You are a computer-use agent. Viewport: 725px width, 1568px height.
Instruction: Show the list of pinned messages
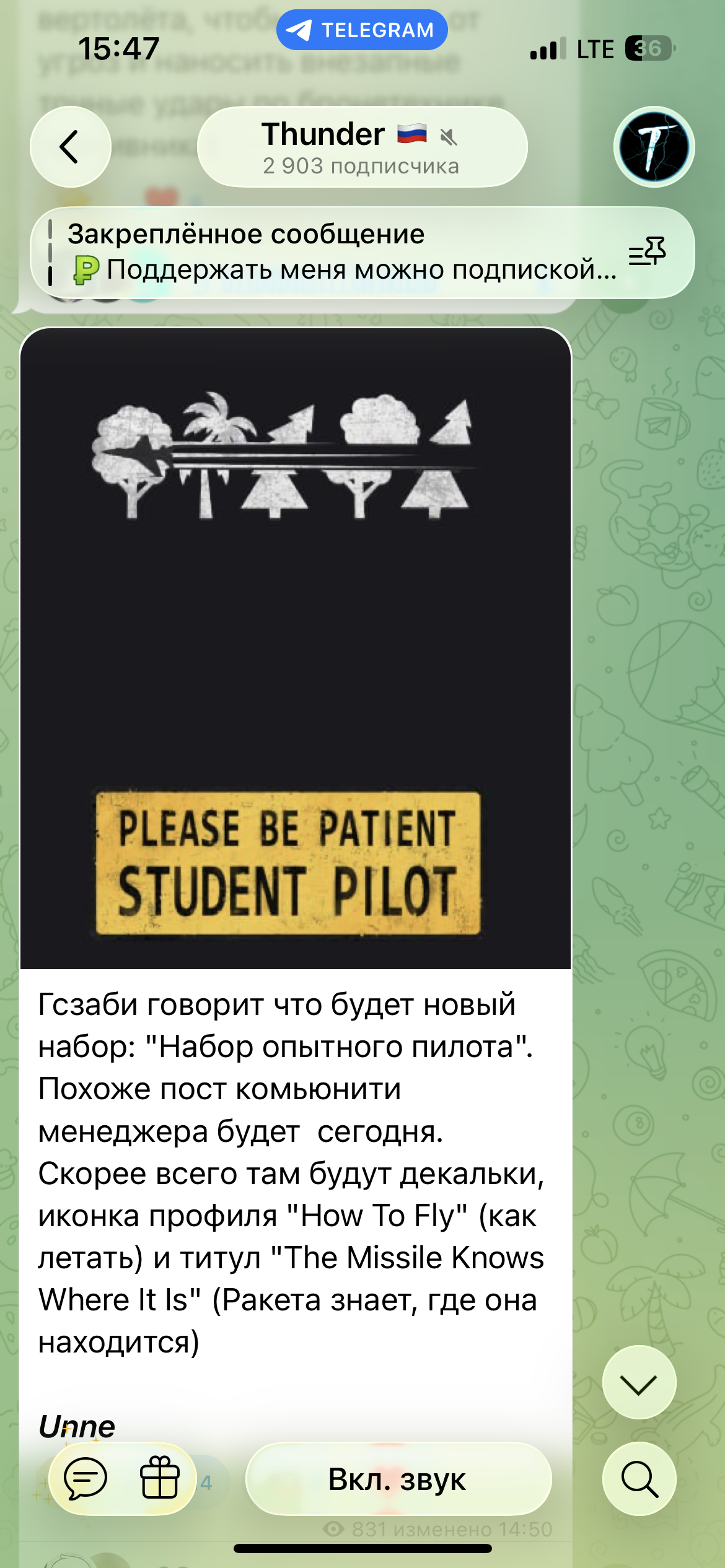click(x=648, y=252)
